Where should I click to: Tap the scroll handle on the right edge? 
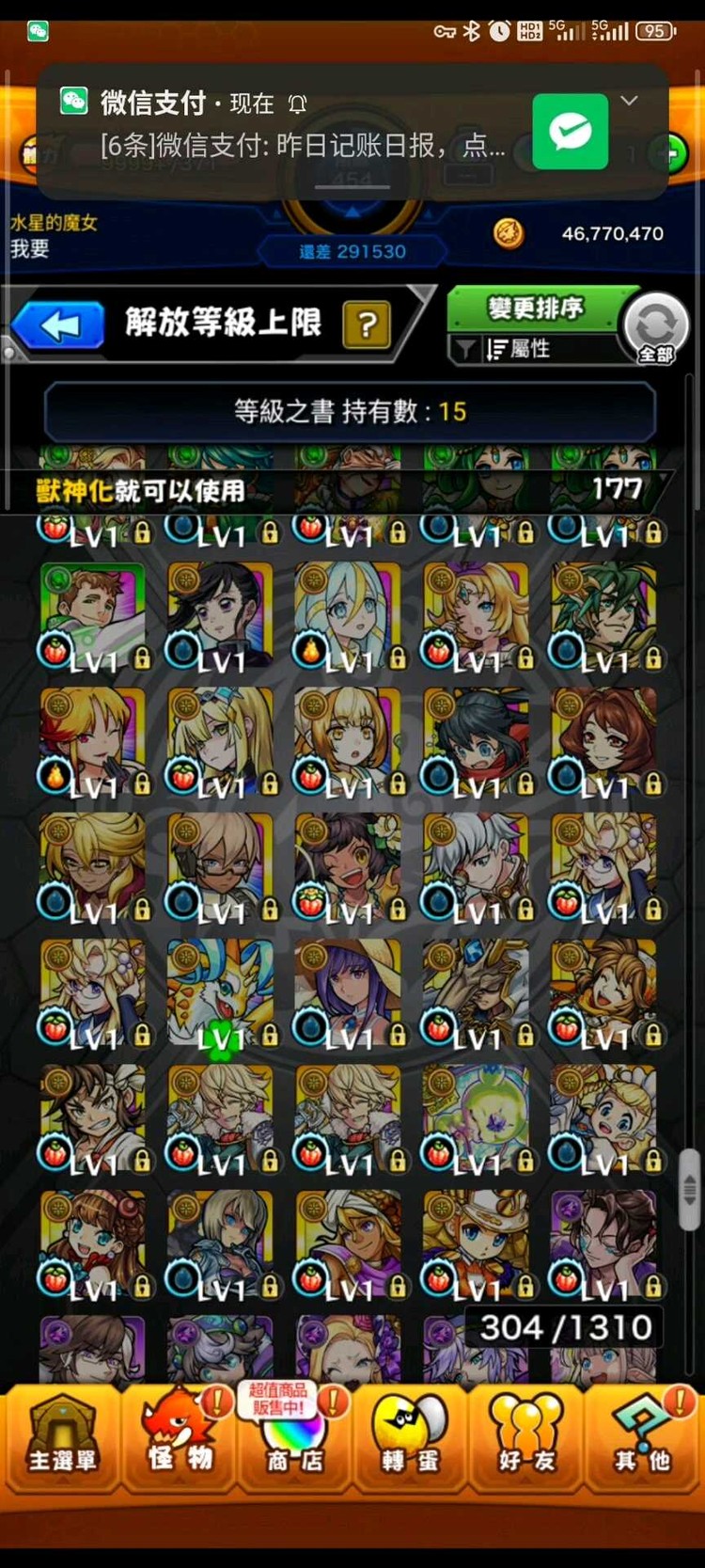coord(690,1187)
